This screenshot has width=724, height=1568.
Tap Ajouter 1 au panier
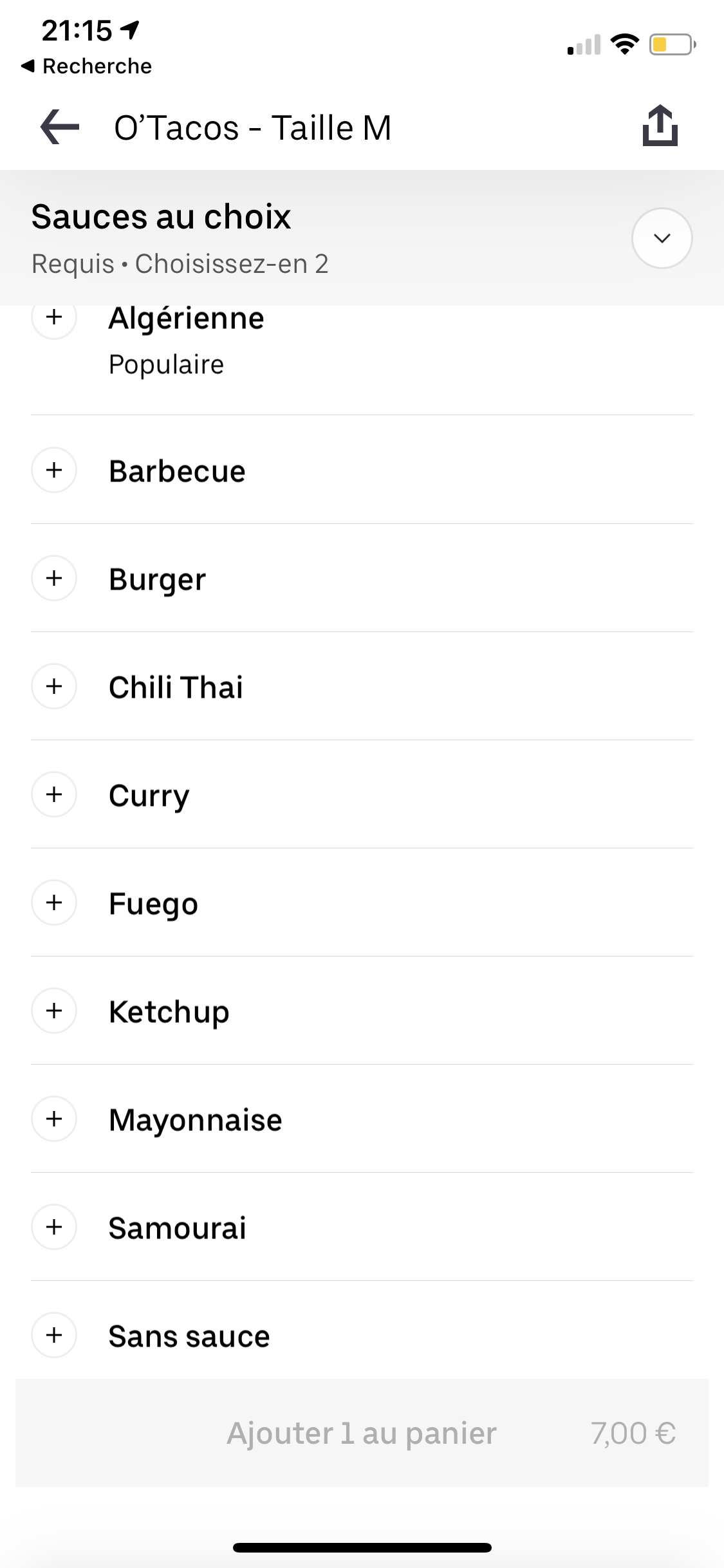point(362,1433)
